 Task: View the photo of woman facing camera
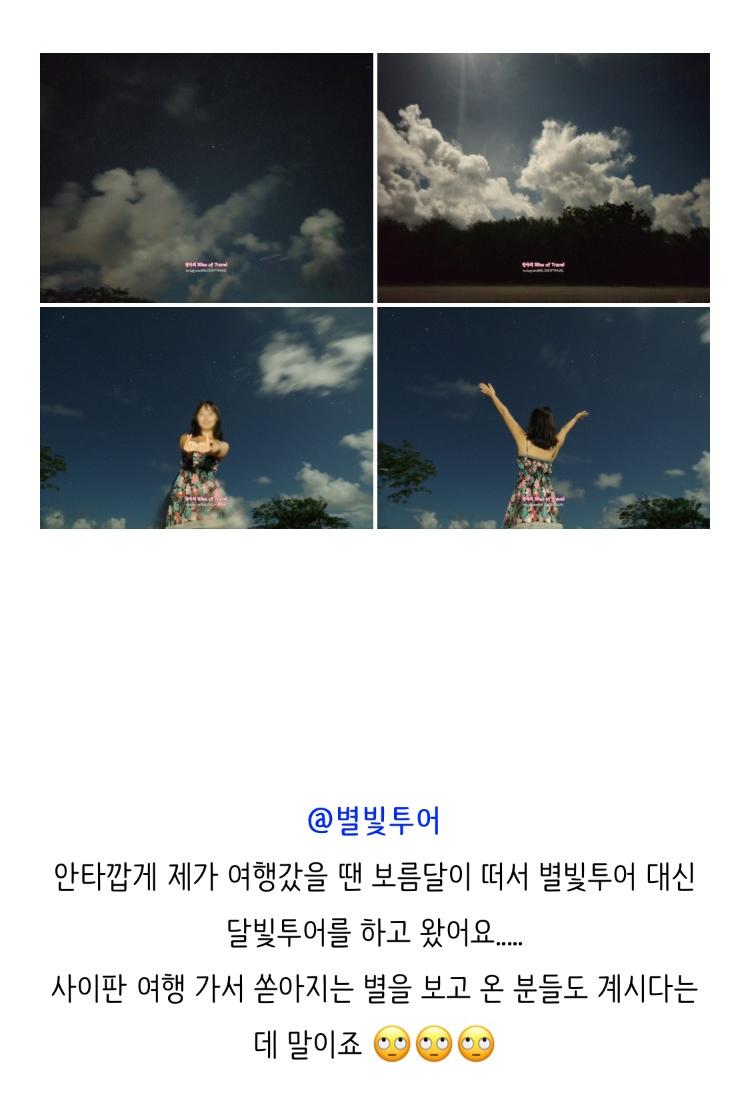pyautogui.click(x=206, y=418)
